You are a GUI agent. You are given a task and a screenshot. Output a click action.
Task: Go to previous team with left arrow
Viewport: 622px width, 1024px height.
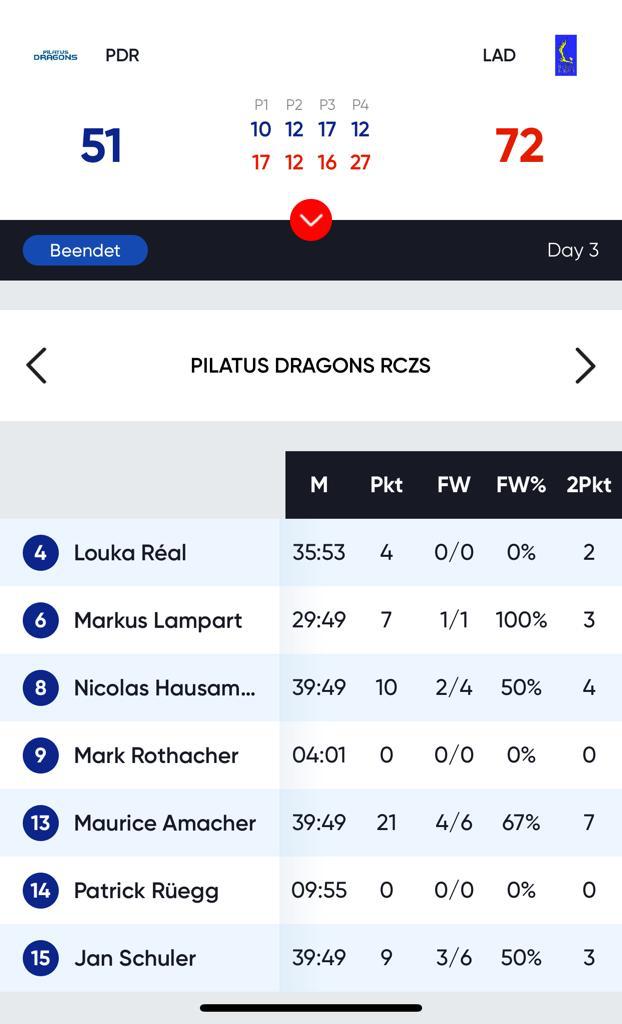(37, 366)
